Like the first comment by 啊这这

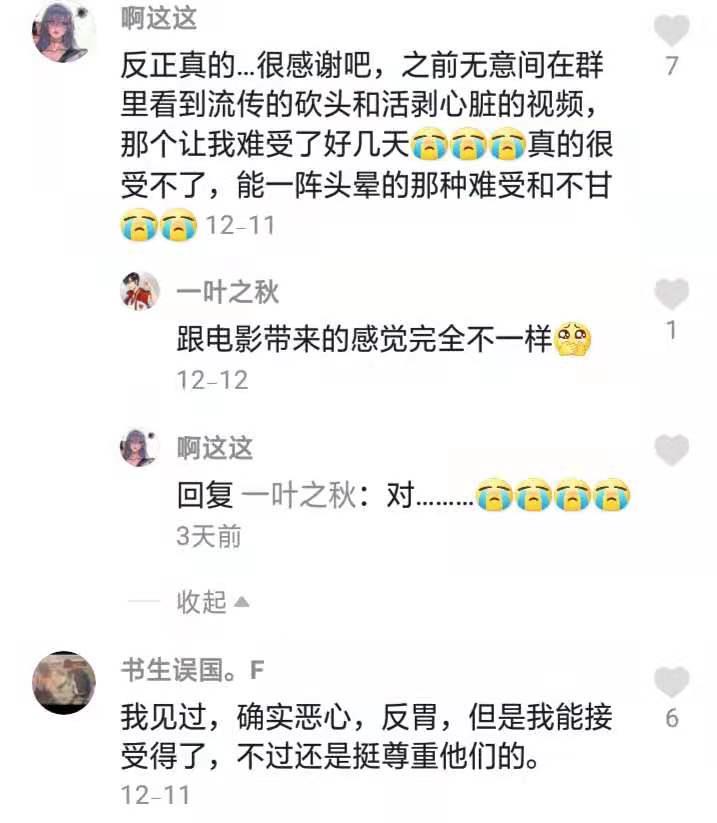[x=671, y=31]
